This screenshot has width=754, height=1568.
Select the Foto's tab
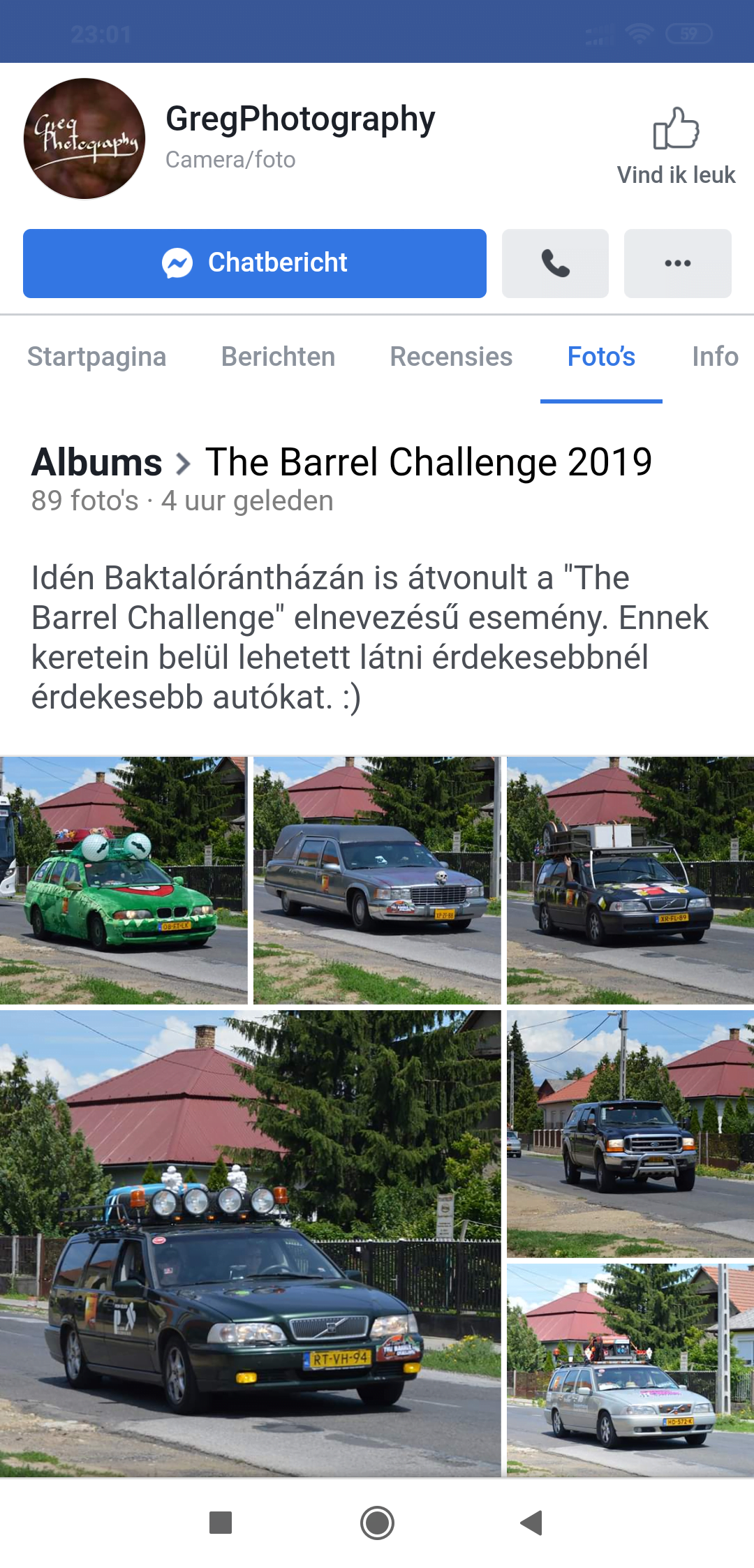coord(601,357)
